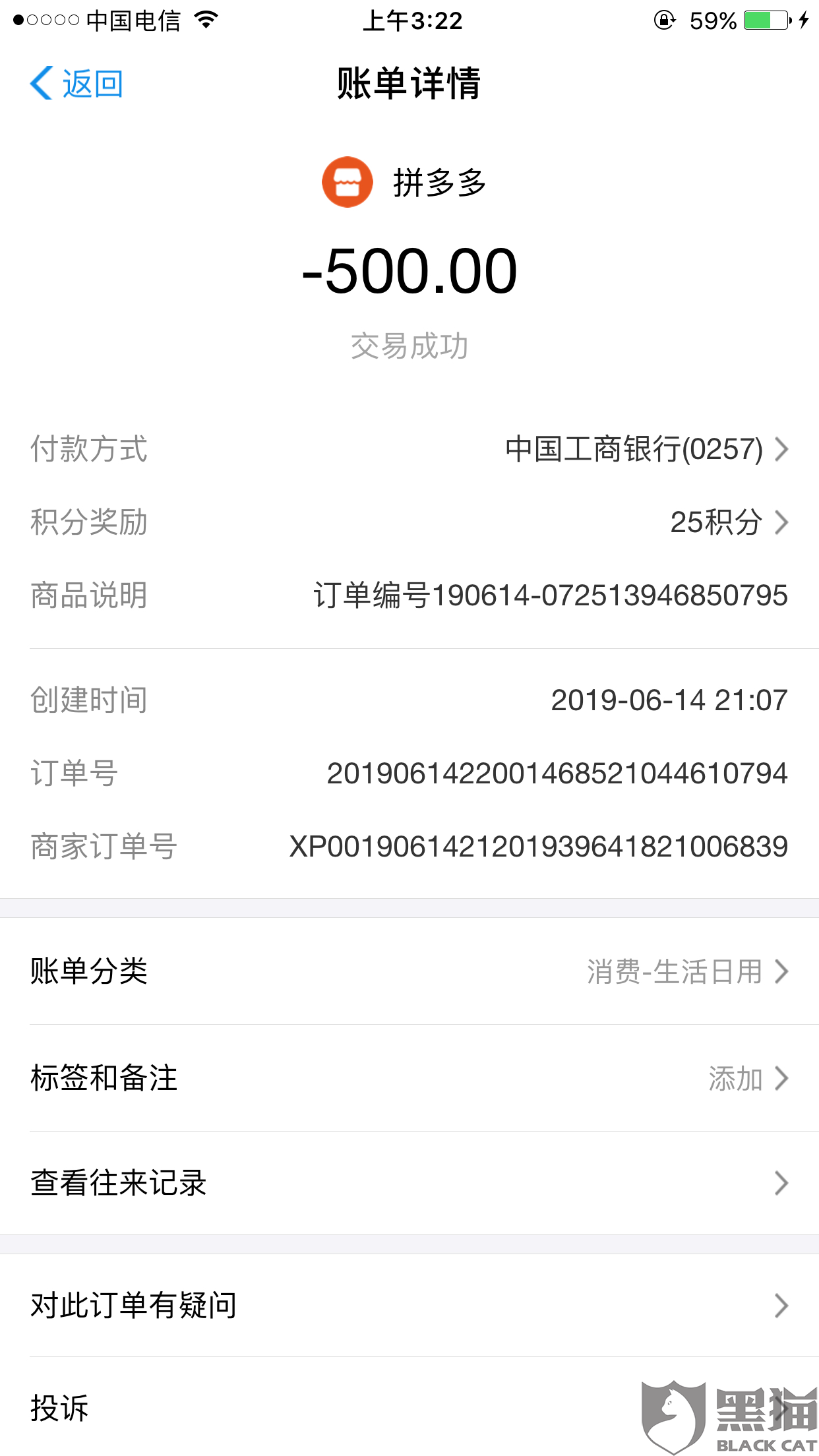Image resolution: width=819 pixels, height=1456 pixels.
Task: Open payment method 中国工商银行(0257)
Action: click(409, 449)
